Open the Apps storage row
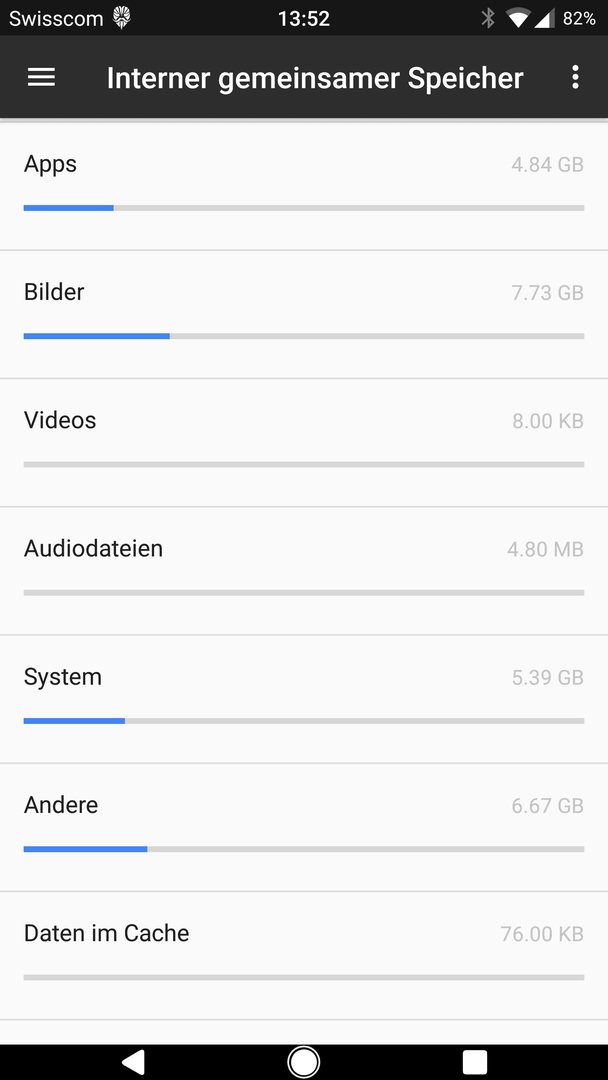The width and height of the screenshot is (608, 1080). (x=304, y=187)
